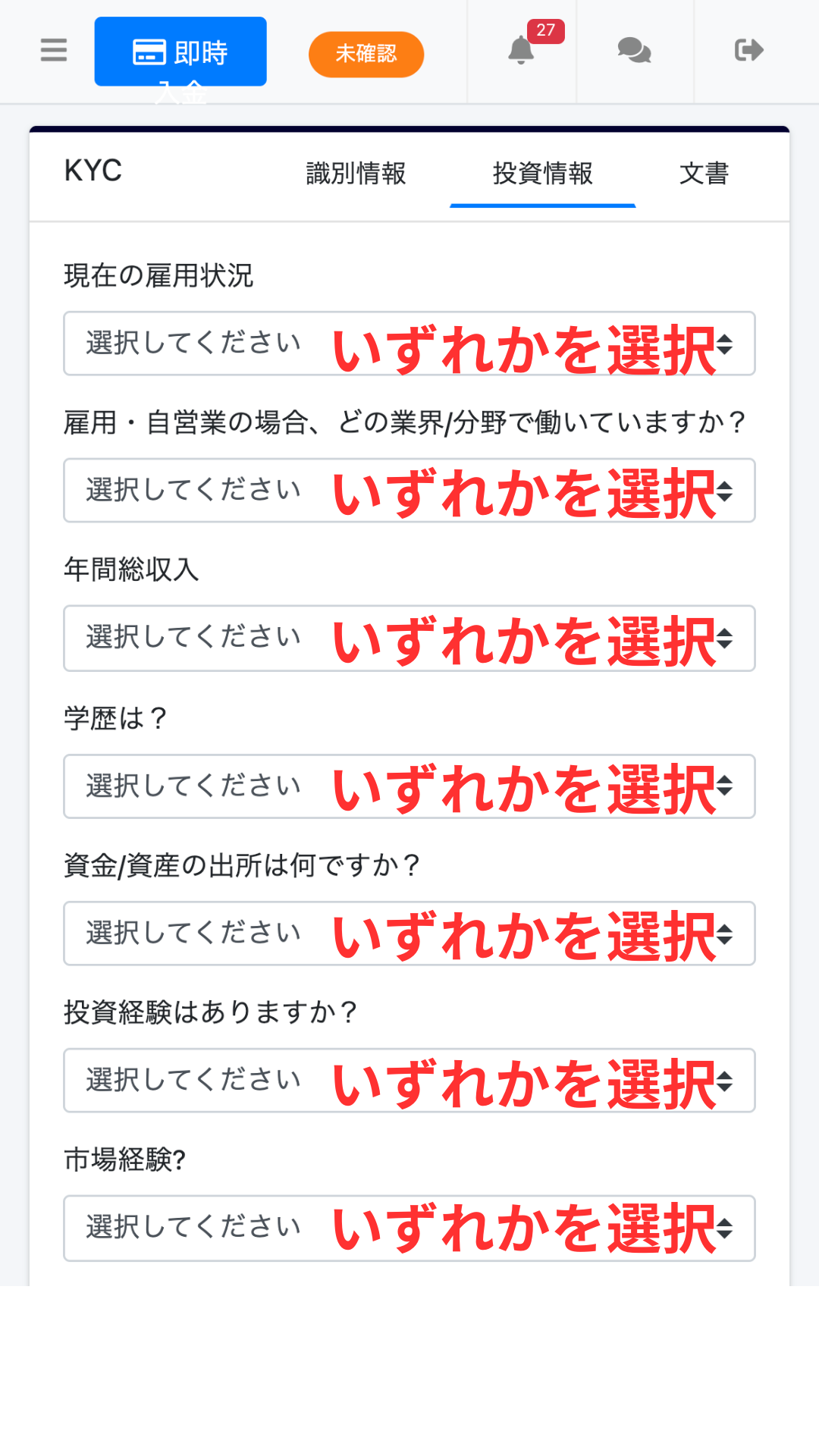Choose an option under 学歴は？
This screenshot has width=819, height=1456.
409,786
